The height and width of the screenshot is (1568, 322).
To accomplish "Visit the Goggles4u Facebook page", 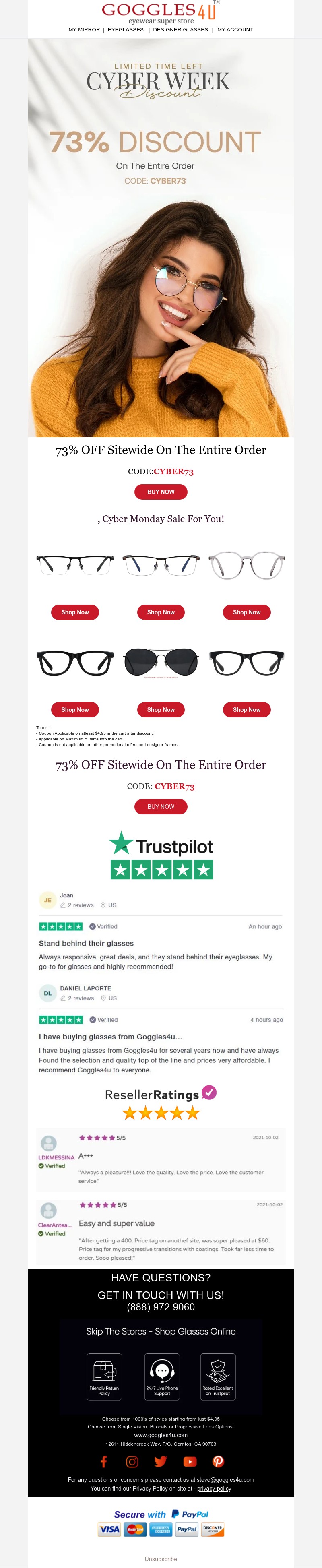I will pos(103,1461).
